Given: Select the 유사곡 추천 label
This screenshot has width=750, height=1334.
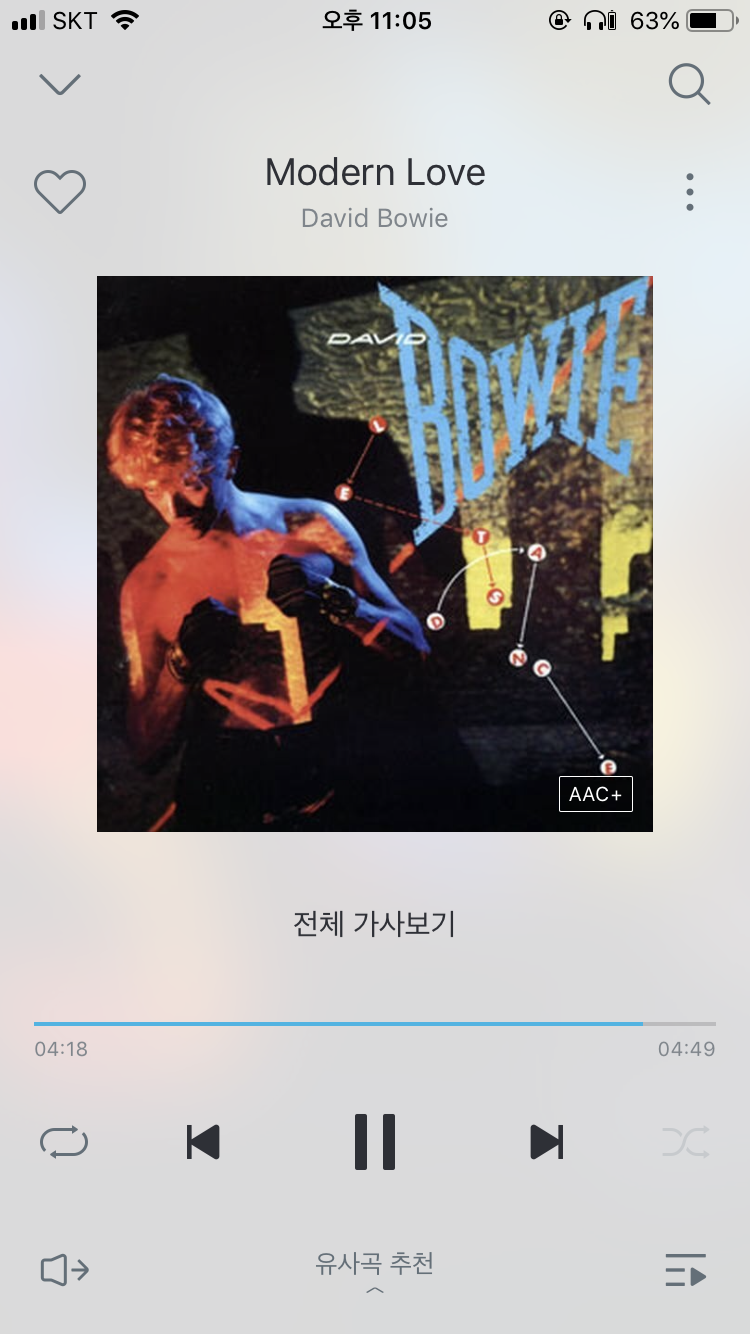Looking at the screenshot, I should click(x=374, y=1264).
